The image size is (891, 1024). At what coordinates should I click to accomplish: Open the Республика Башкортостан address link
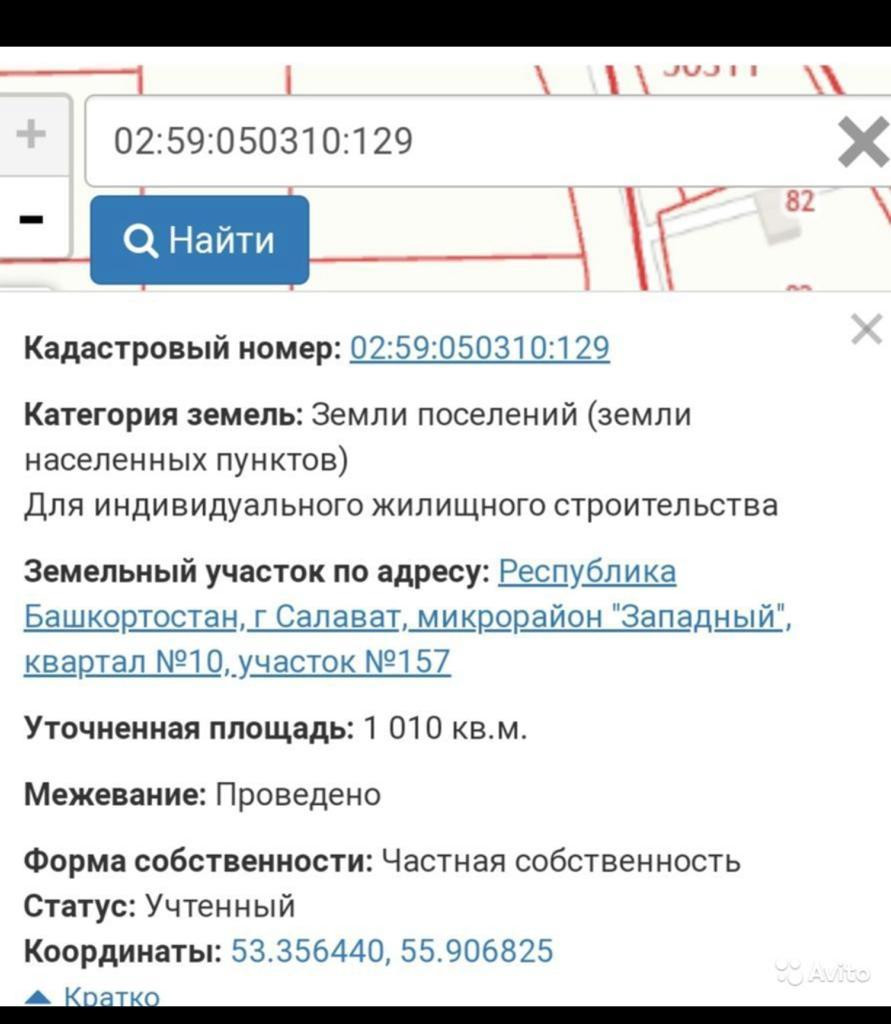[x=408, y=616]
